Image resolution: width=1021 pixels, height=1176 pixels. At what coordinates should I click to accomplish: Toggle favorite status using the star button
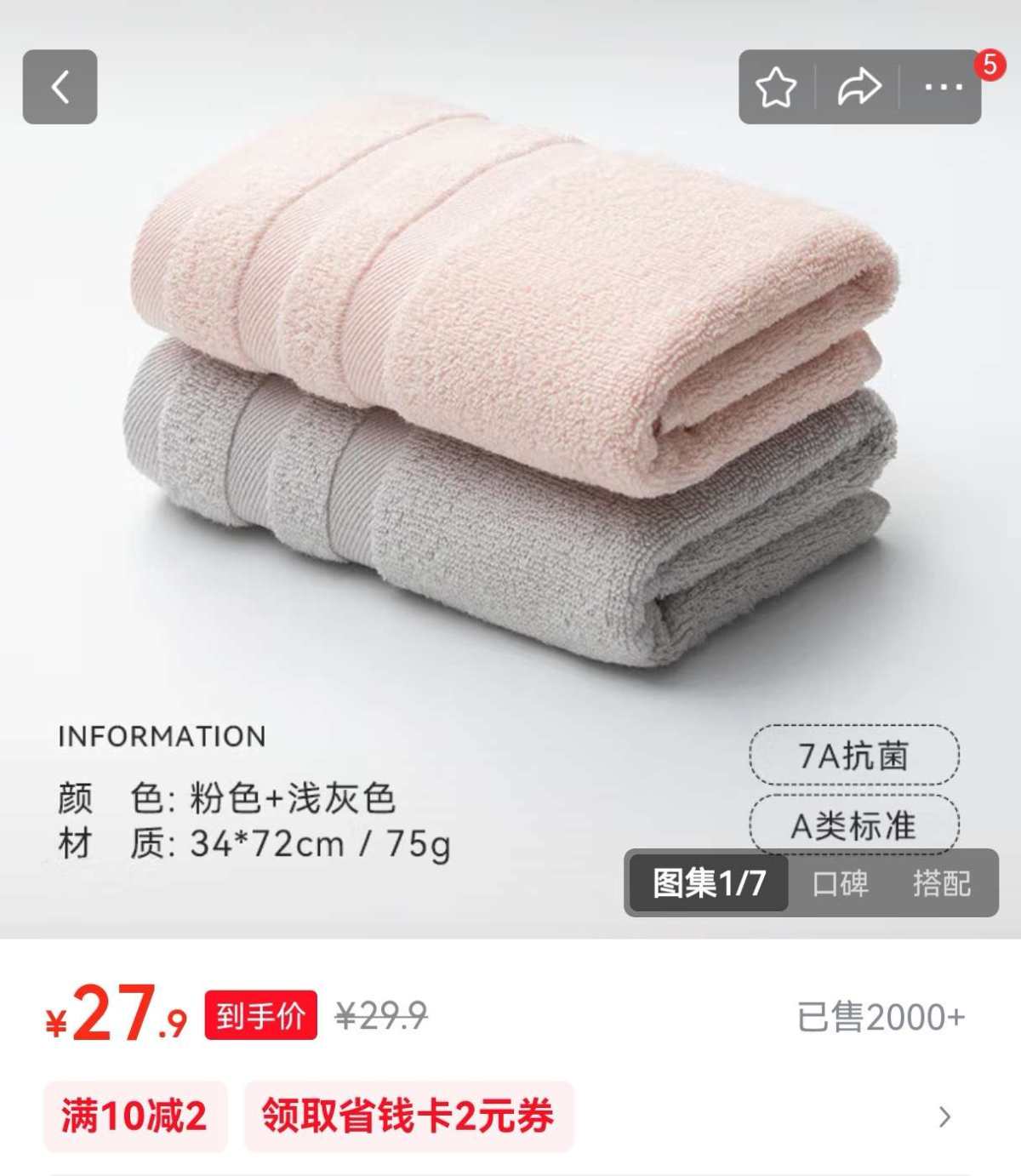[x=777, y=84]
